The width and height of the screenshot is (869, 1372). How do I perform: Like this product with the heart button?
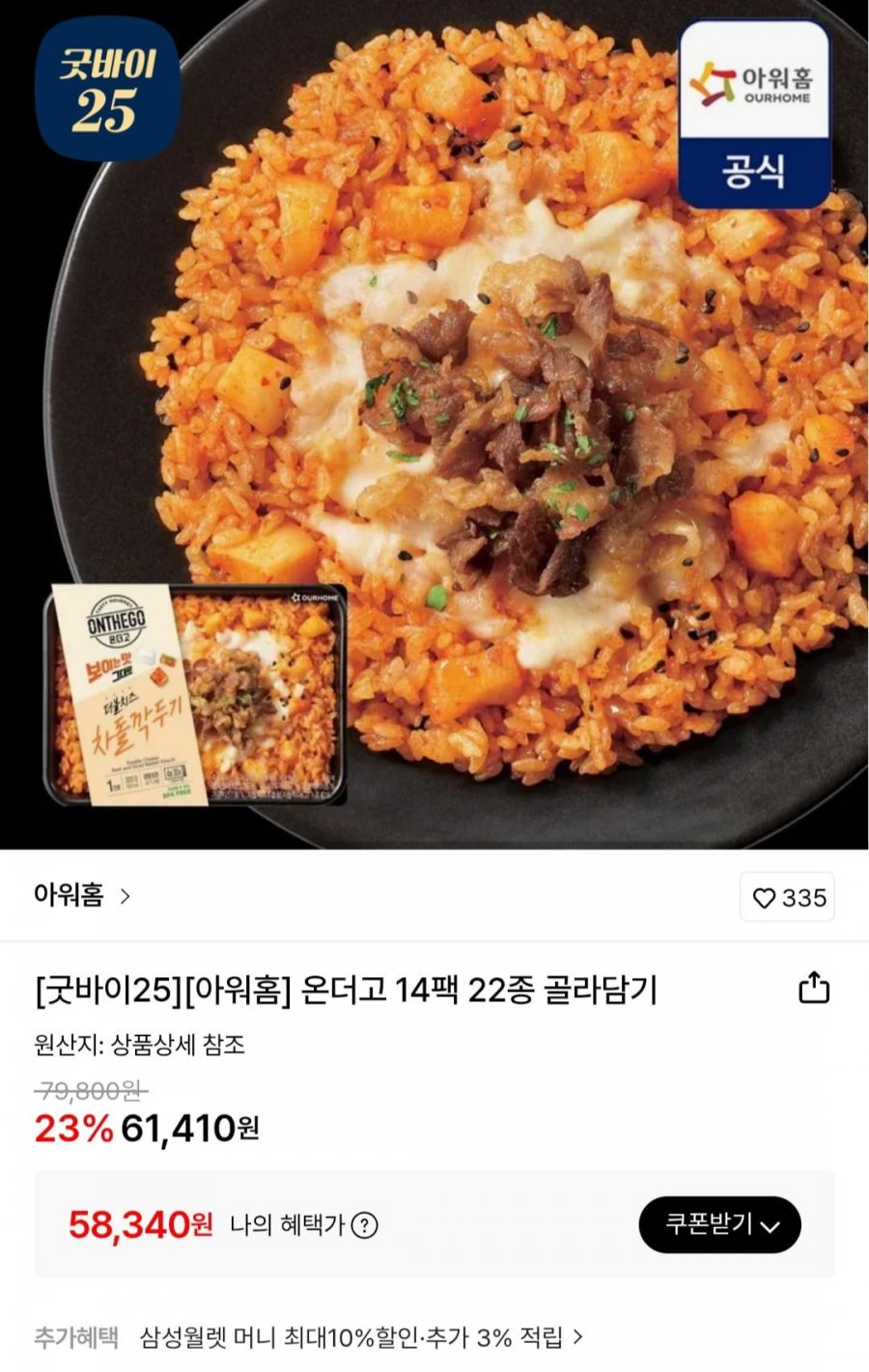(x=787, y=898)
